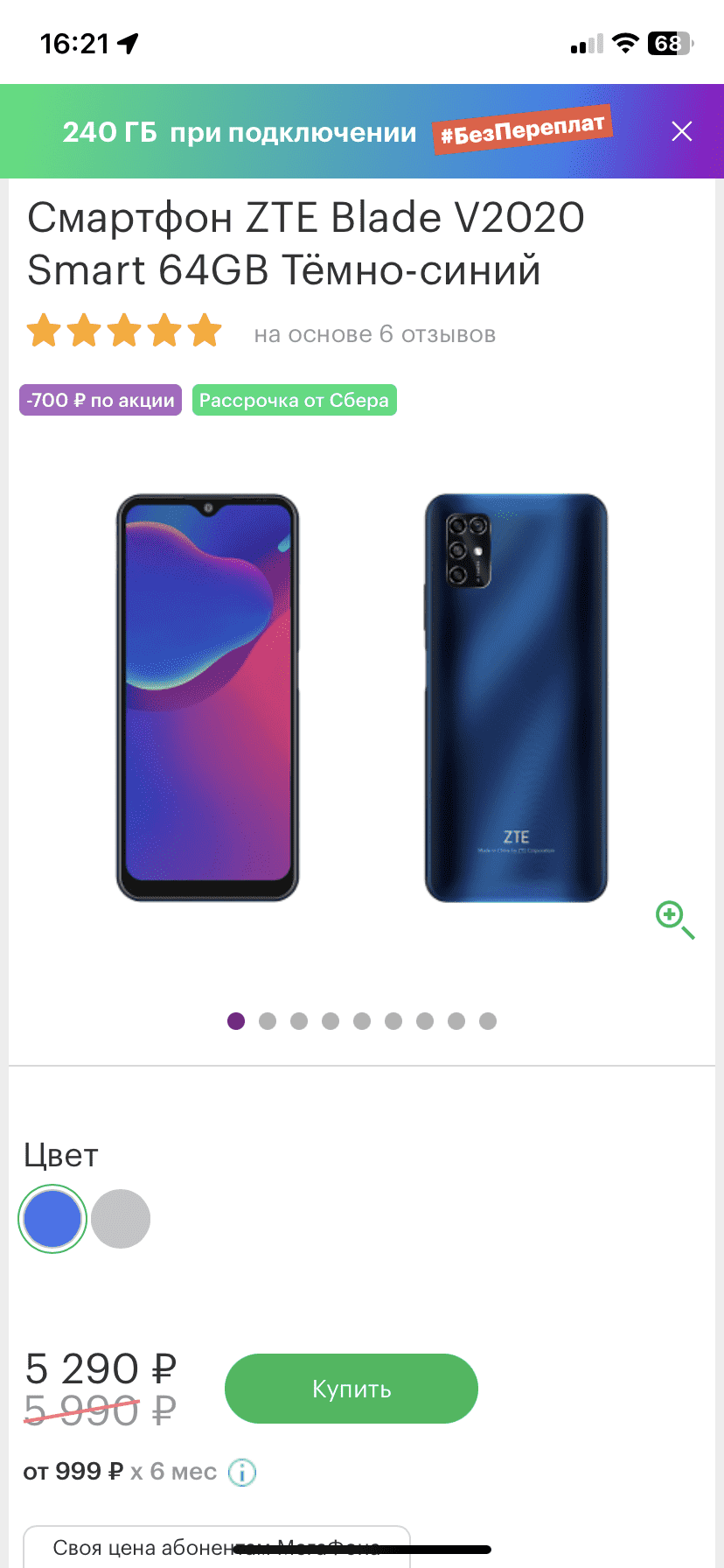Open the reviews based on 6 отзывов
The height and width of the screenshot is (1568, 724).
click(374, 334)
